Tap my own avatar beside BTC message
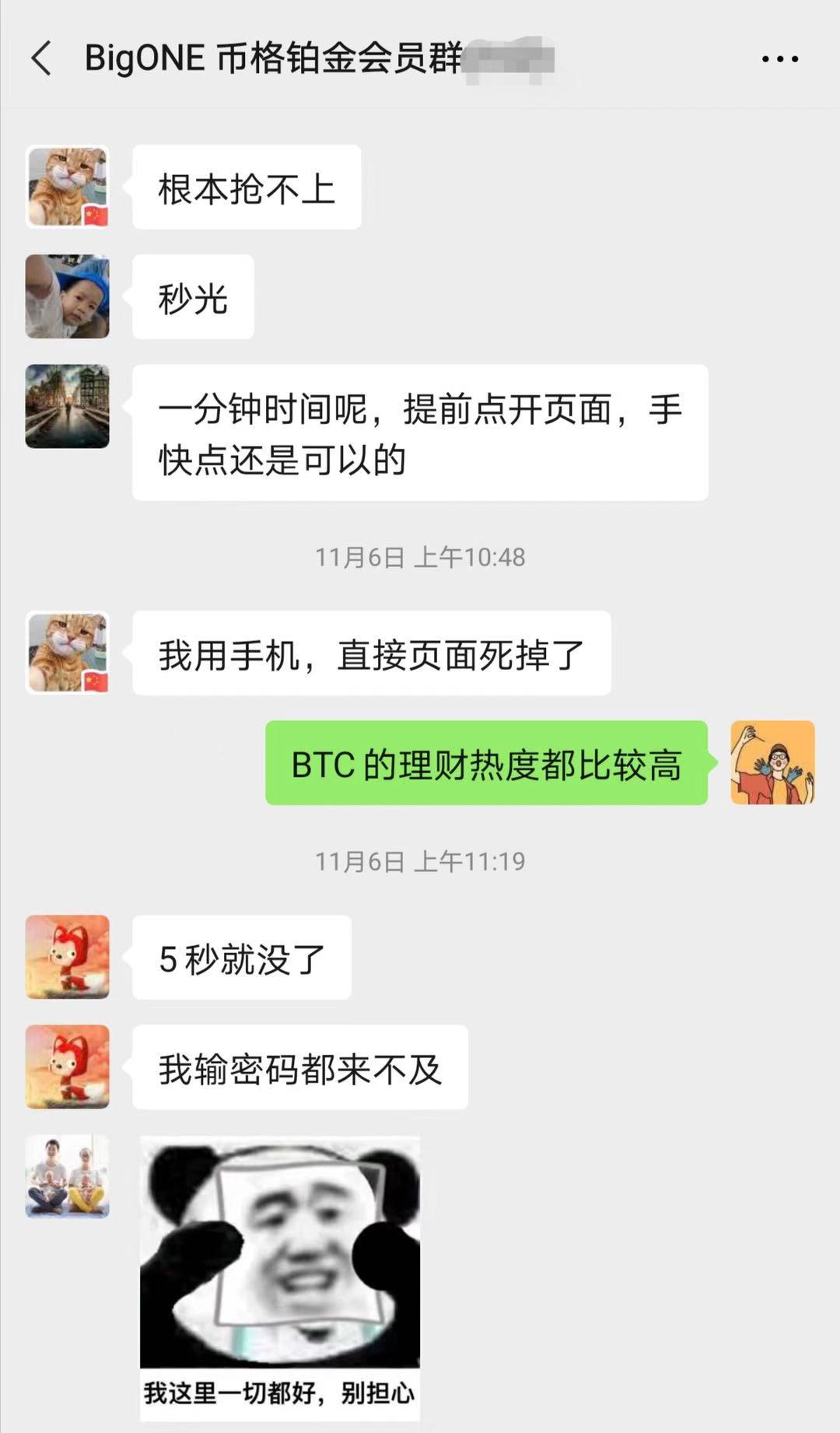This screenshot has width=840, height=1433. [772, 762]
